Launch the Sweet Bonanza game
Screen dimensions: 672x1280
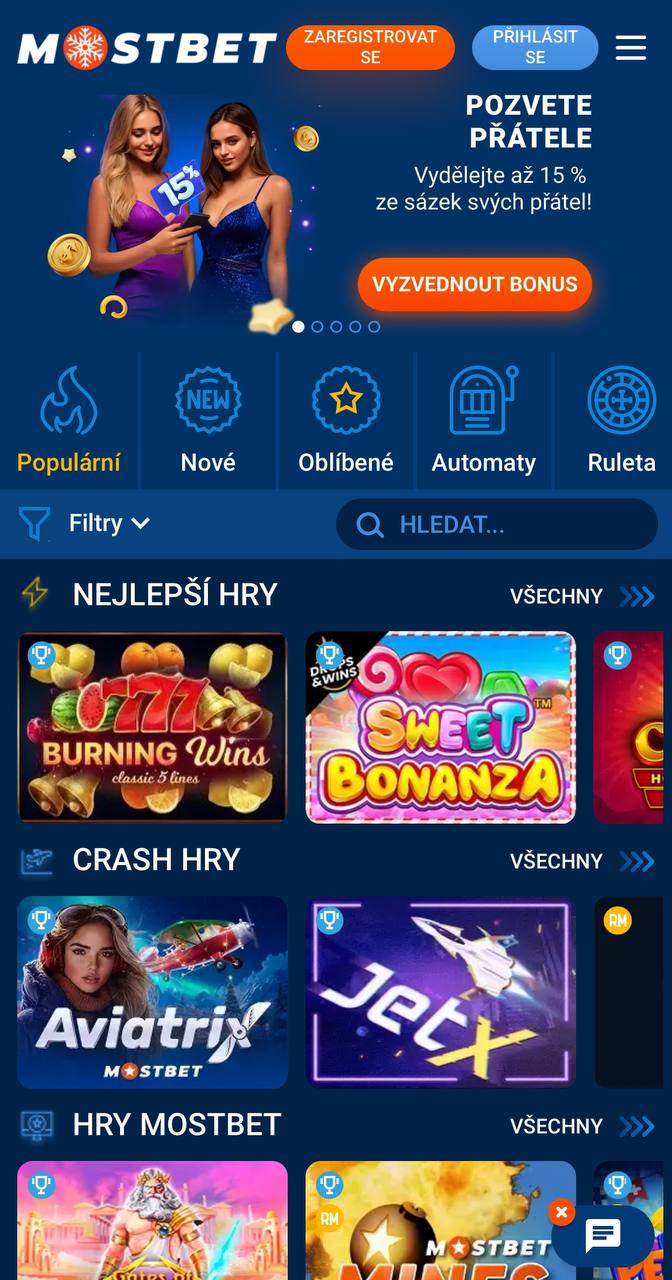point(441,727)
